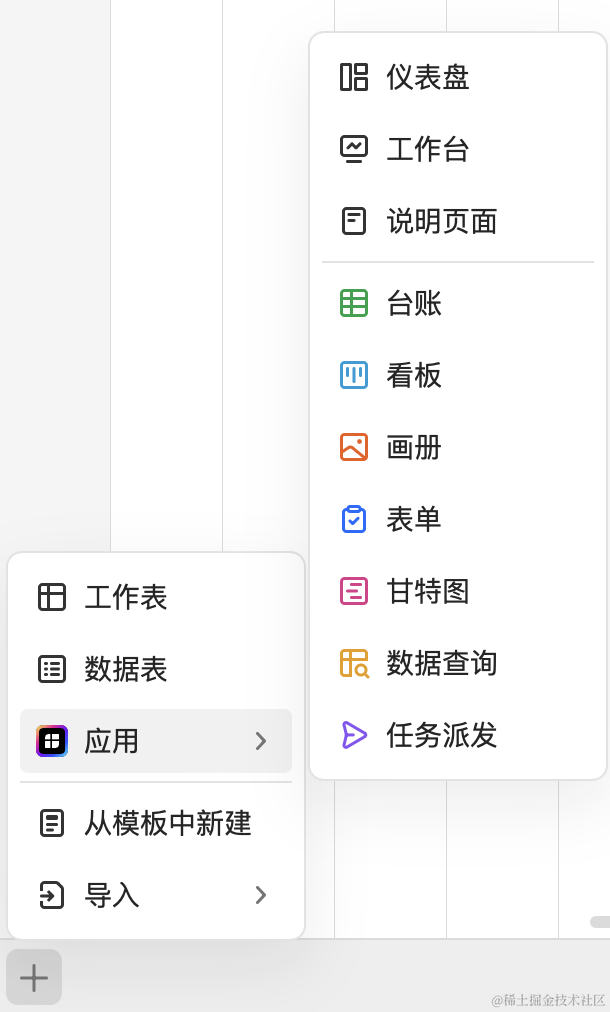Create a 表单 form
610x1012 pixels.
(x=413, y=519)
